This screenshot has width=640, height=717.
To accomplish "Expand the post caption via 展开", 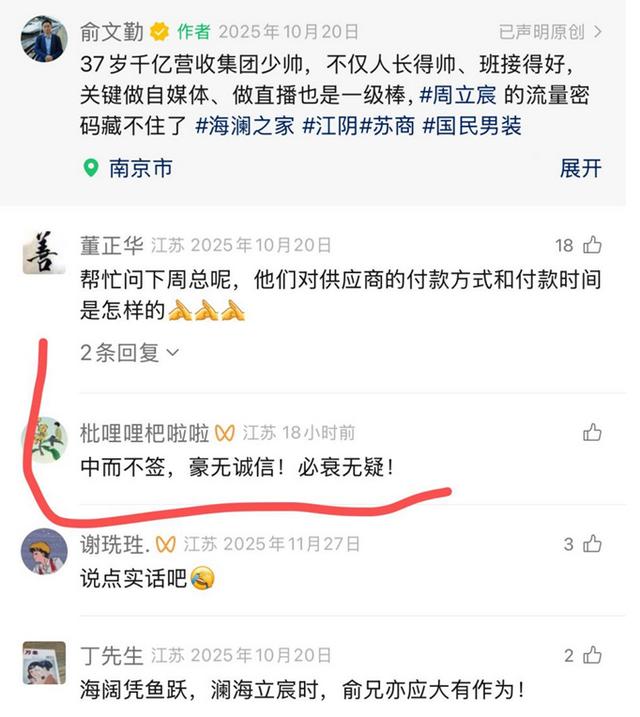I will 580,168.
